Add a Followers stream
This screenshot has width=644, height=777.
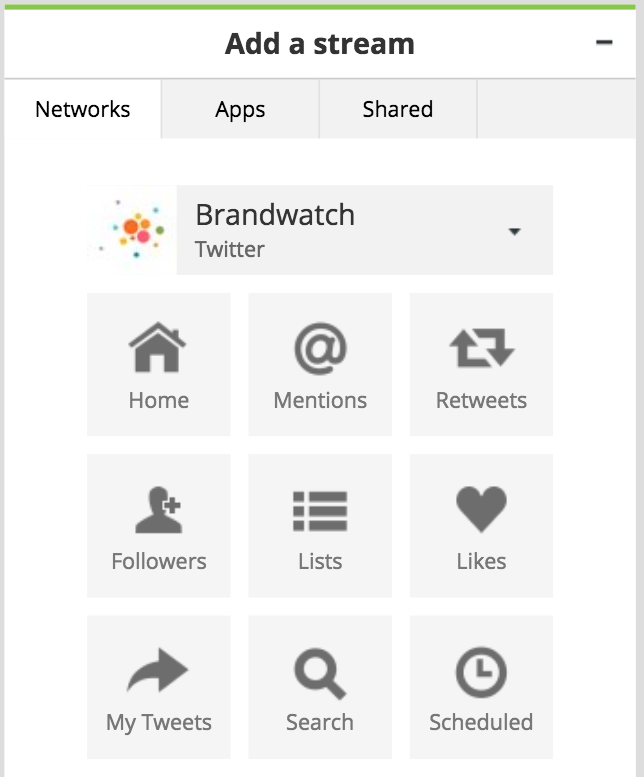click(x=158, y=526)
